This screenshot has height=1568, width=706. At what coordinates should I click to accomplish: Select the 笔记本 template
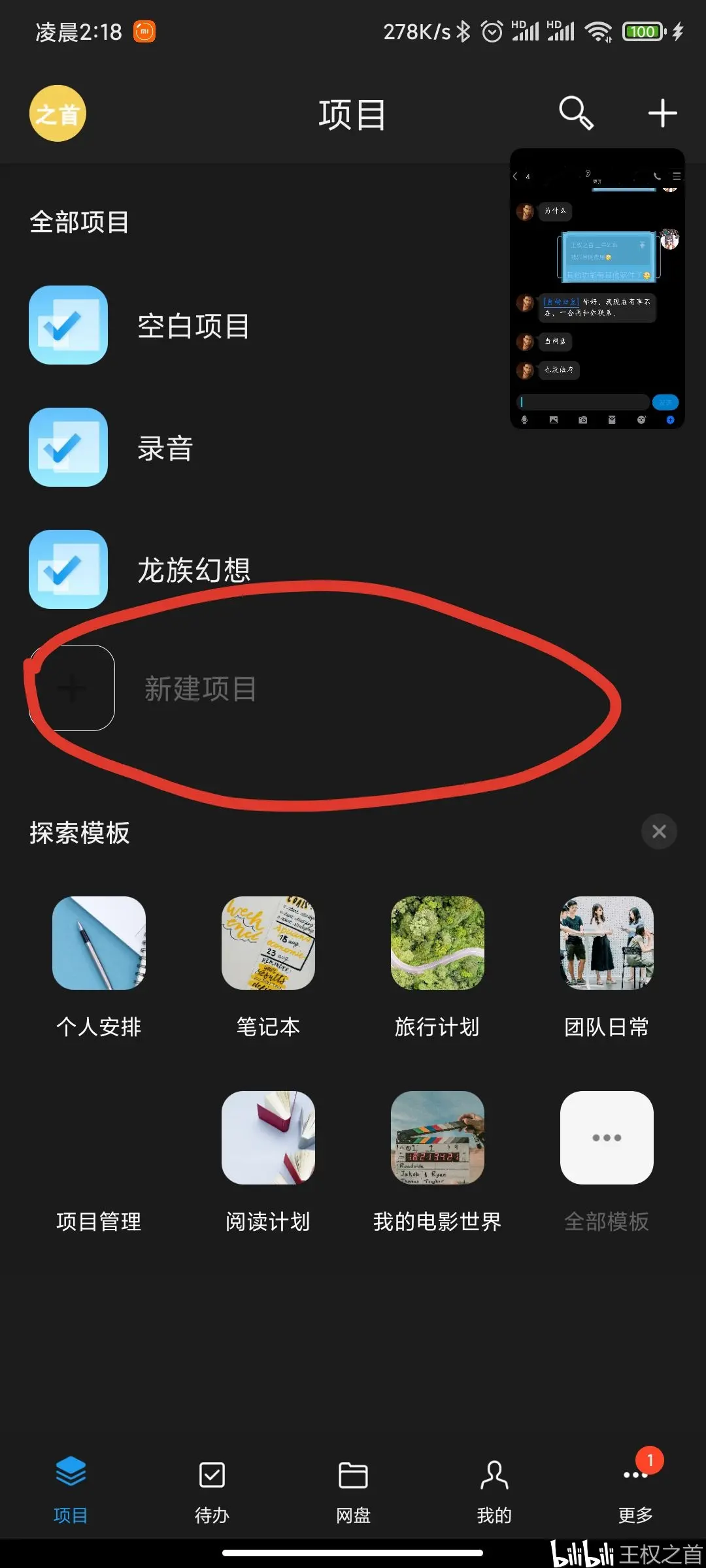tap(268, 943)
